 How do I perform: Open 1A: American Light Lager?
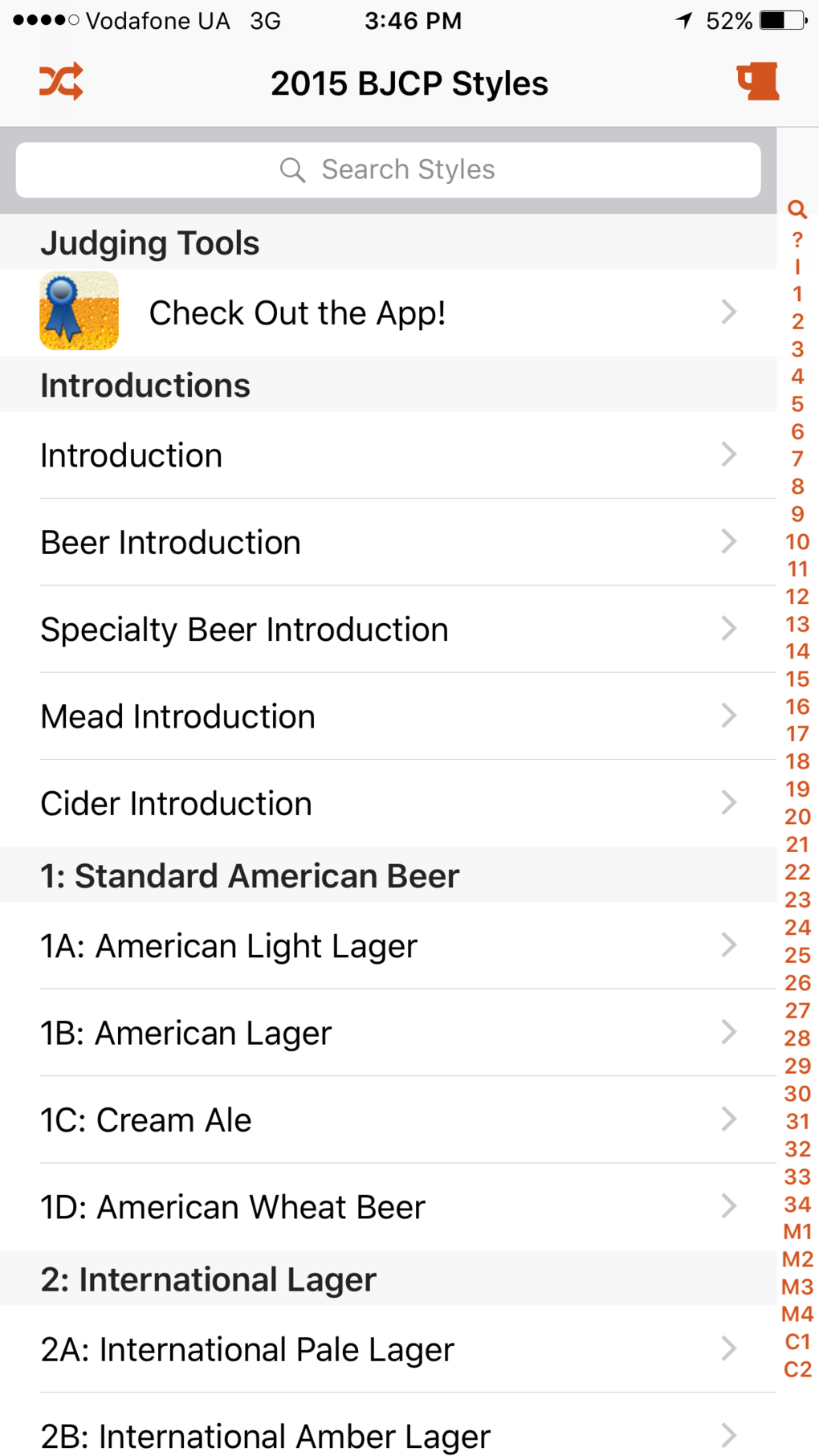point(388,945)
